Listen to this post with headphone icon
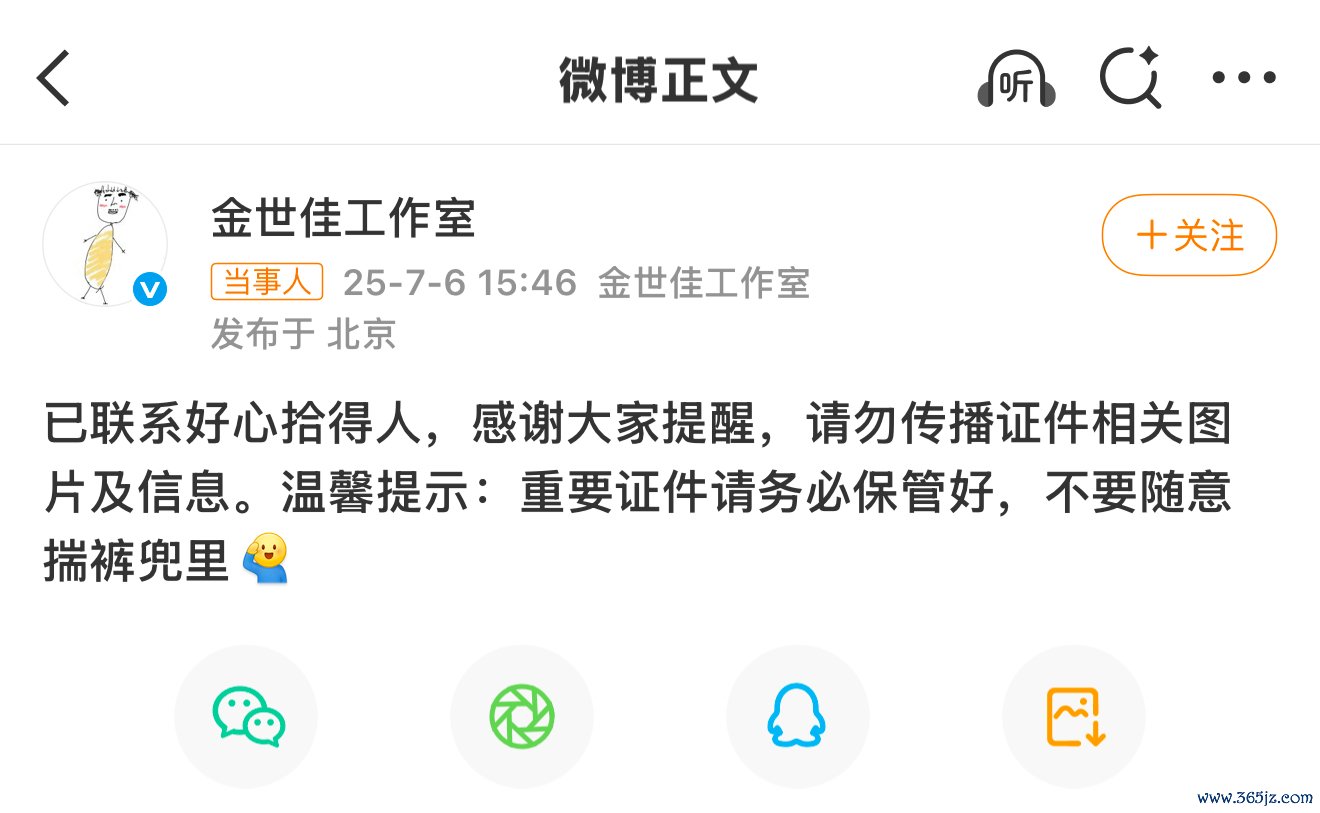1320x813 pixels. [1017, 79]
